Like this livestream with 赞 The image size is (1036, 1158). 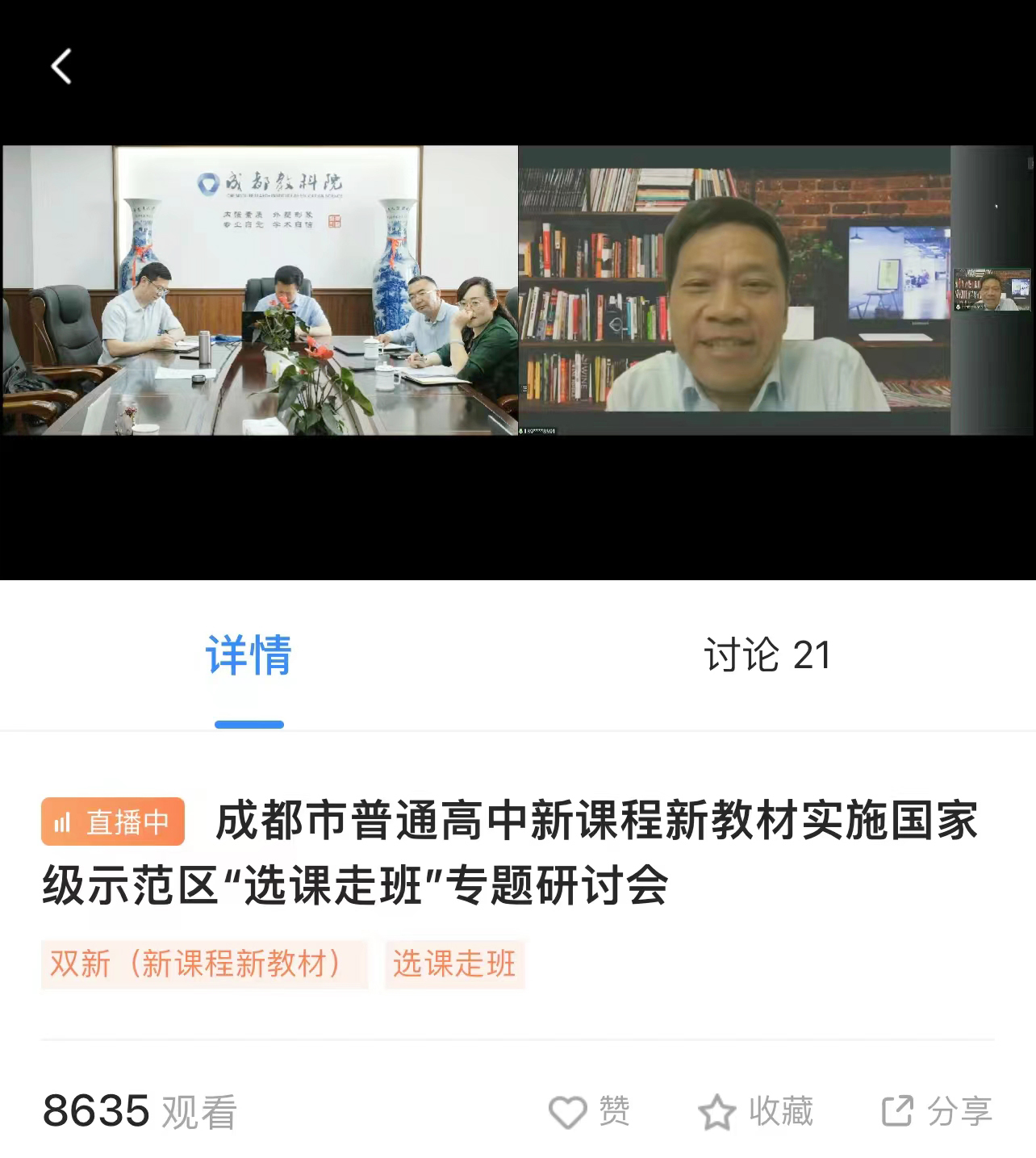coord(590,1111)
